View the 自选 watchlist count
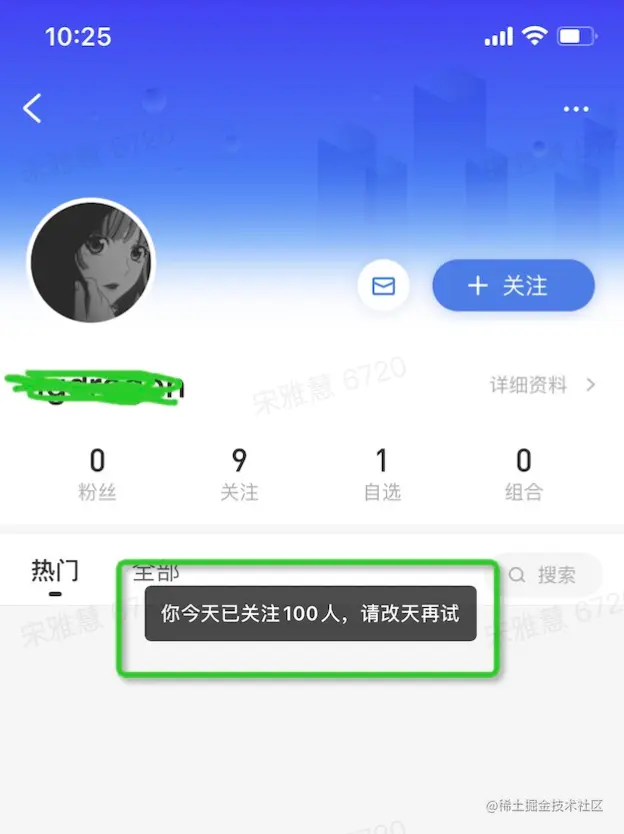The width and height of the screenshot is (624, 834). click(381, 474)
